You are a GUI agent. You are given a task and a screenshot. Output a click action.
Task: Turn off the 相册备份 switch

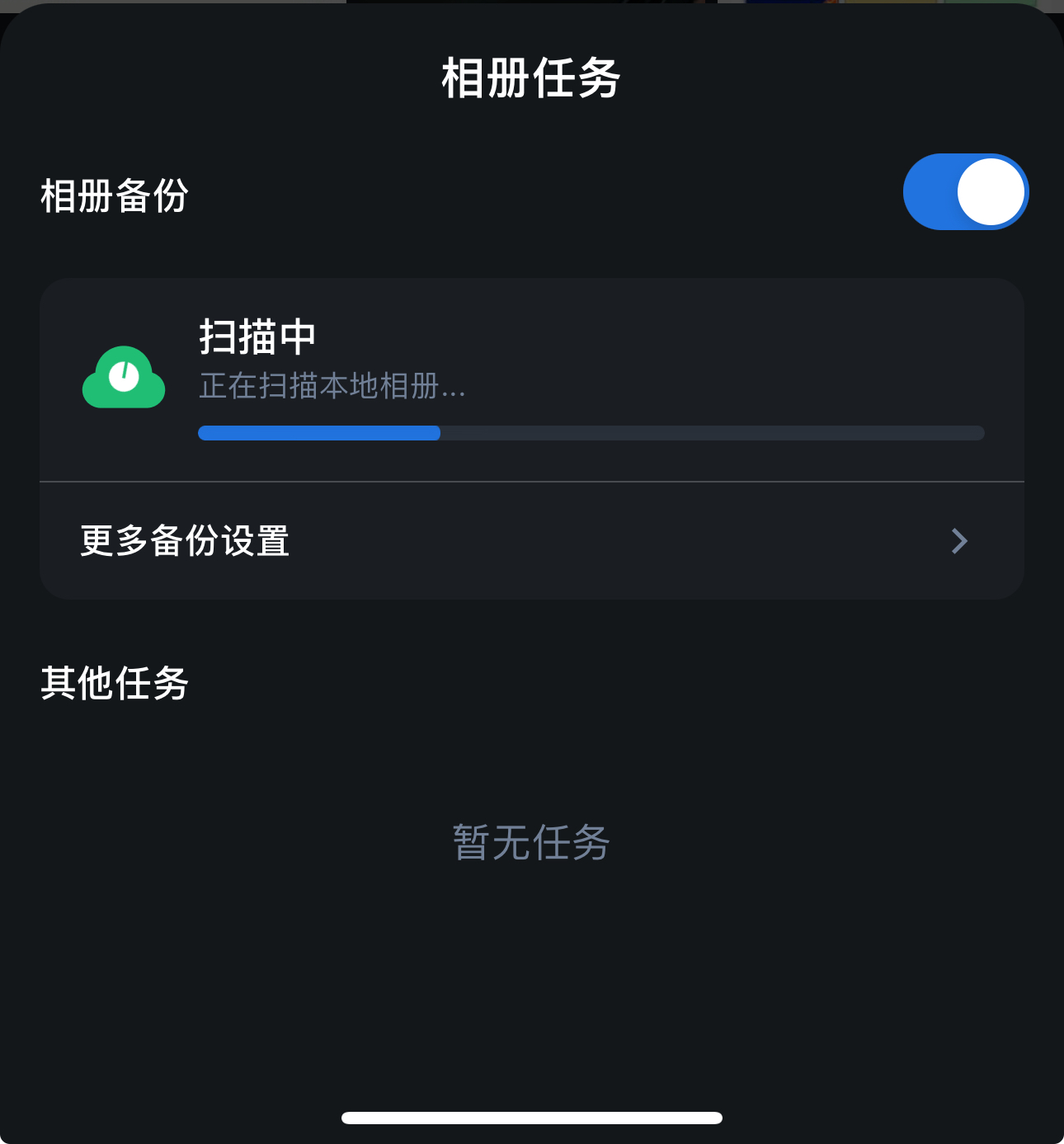pyautogui.click(x=964, y=192)
